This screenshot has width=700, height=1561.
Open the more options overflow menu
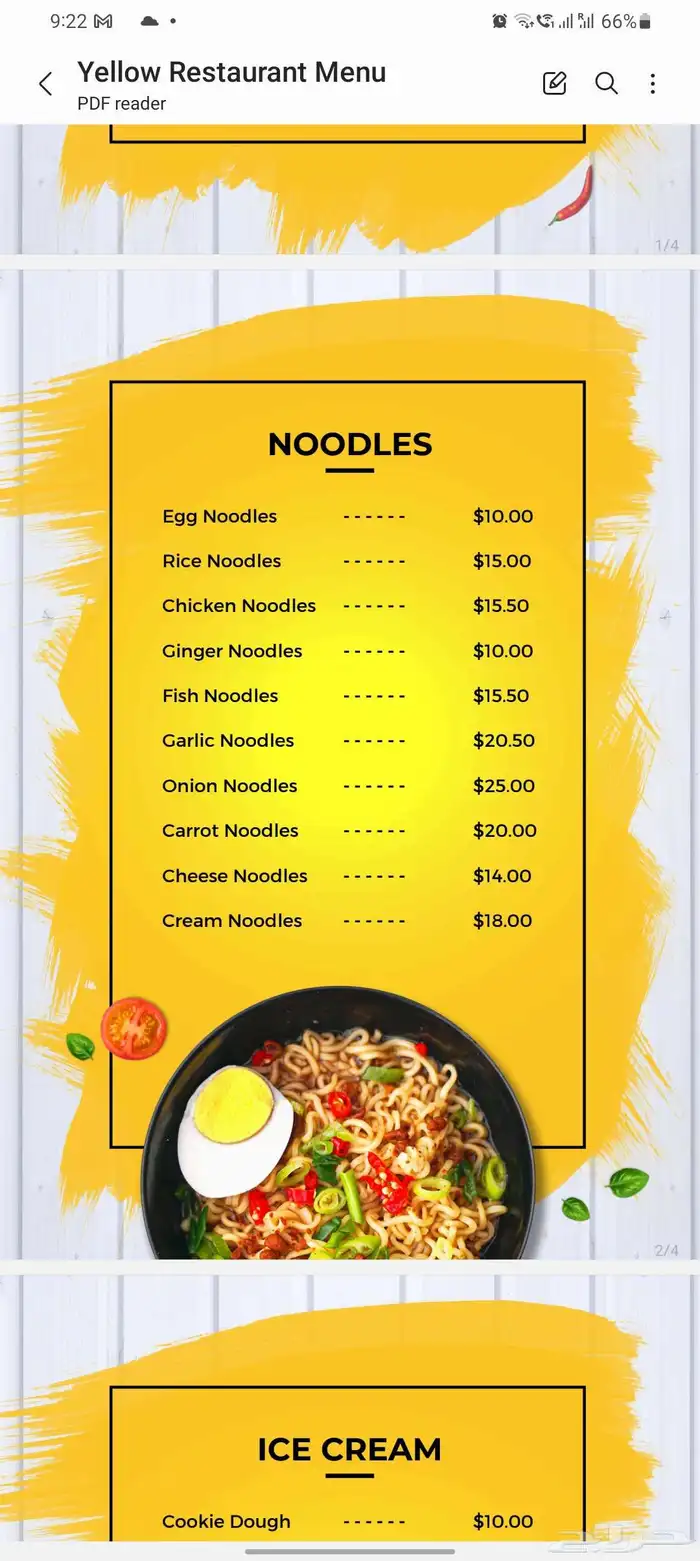click(x=653, y=84)
